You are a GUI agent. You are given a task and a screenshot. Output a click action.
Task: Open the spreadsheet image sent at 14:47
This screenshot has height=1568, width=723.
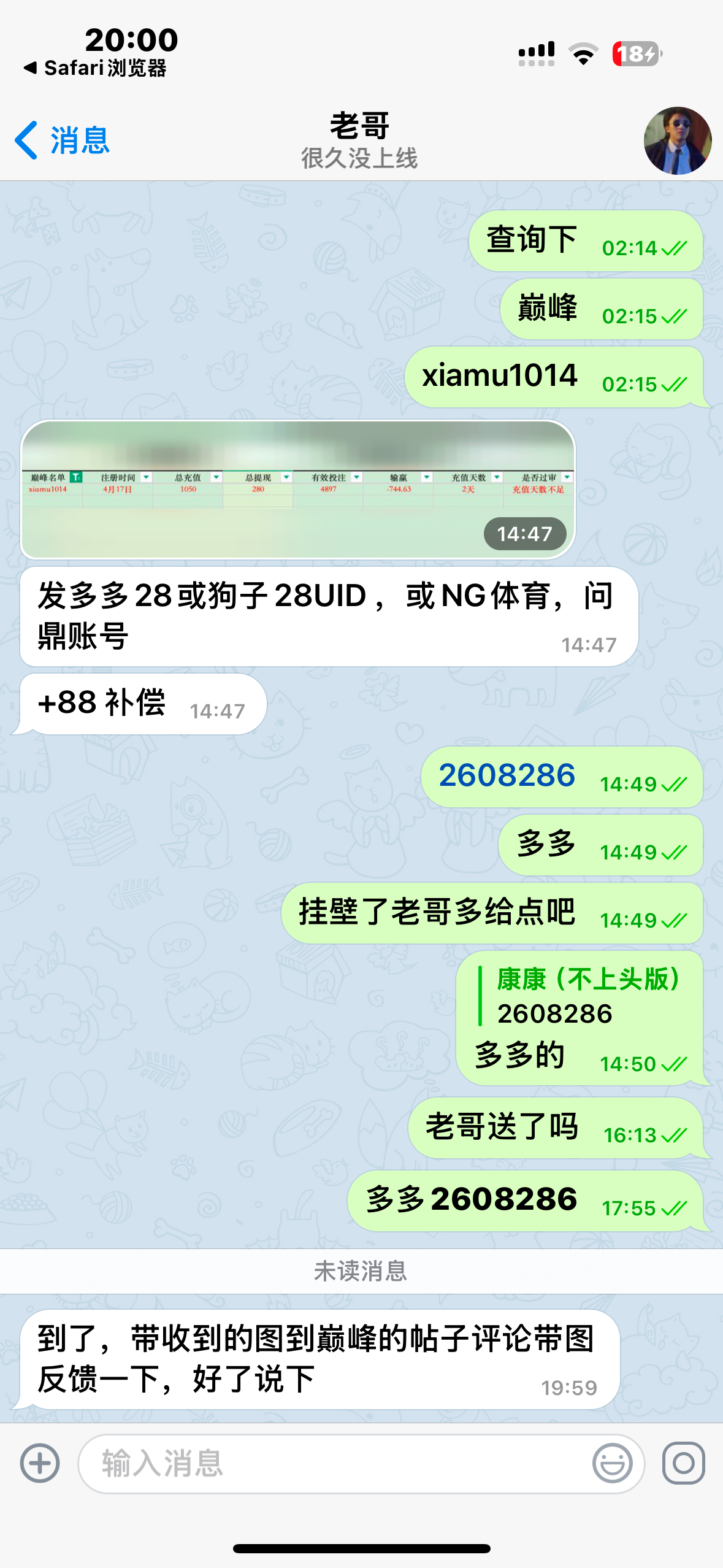298,489
